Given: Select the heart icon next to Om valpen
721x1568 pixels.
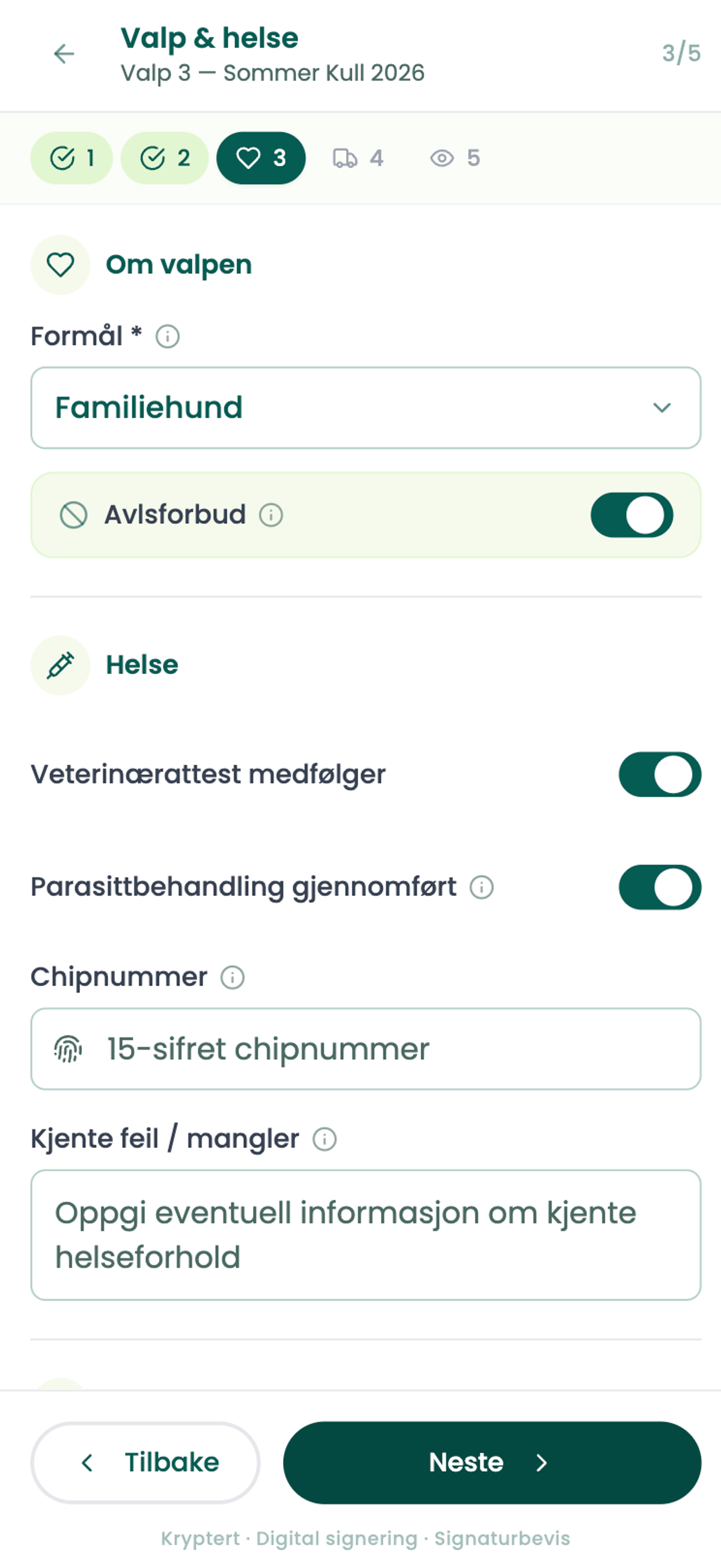Looking at the screenshot, I should pos(59,264).
